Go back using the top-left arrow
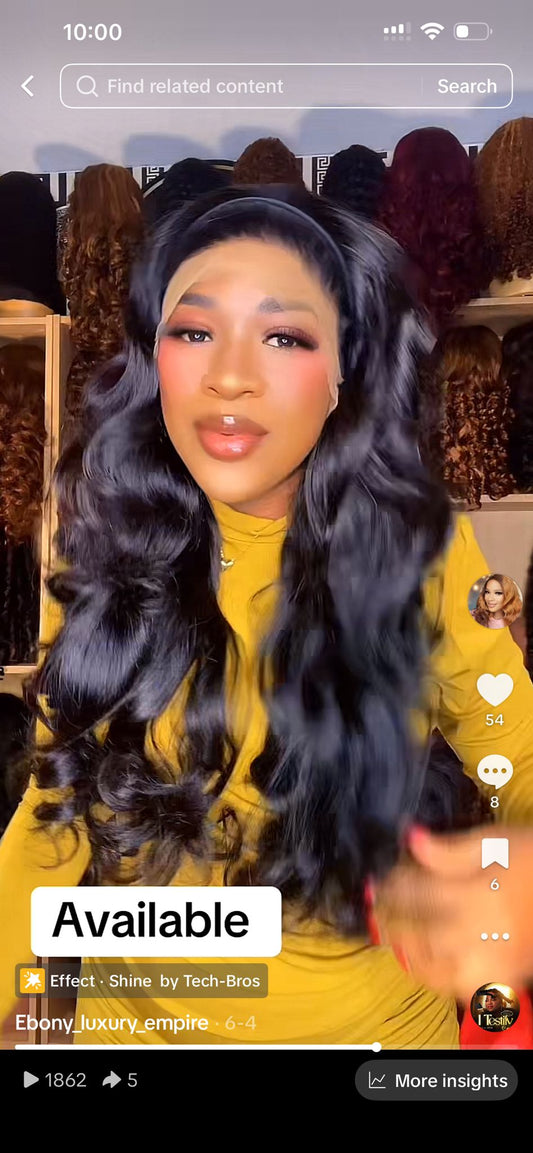 27,86
